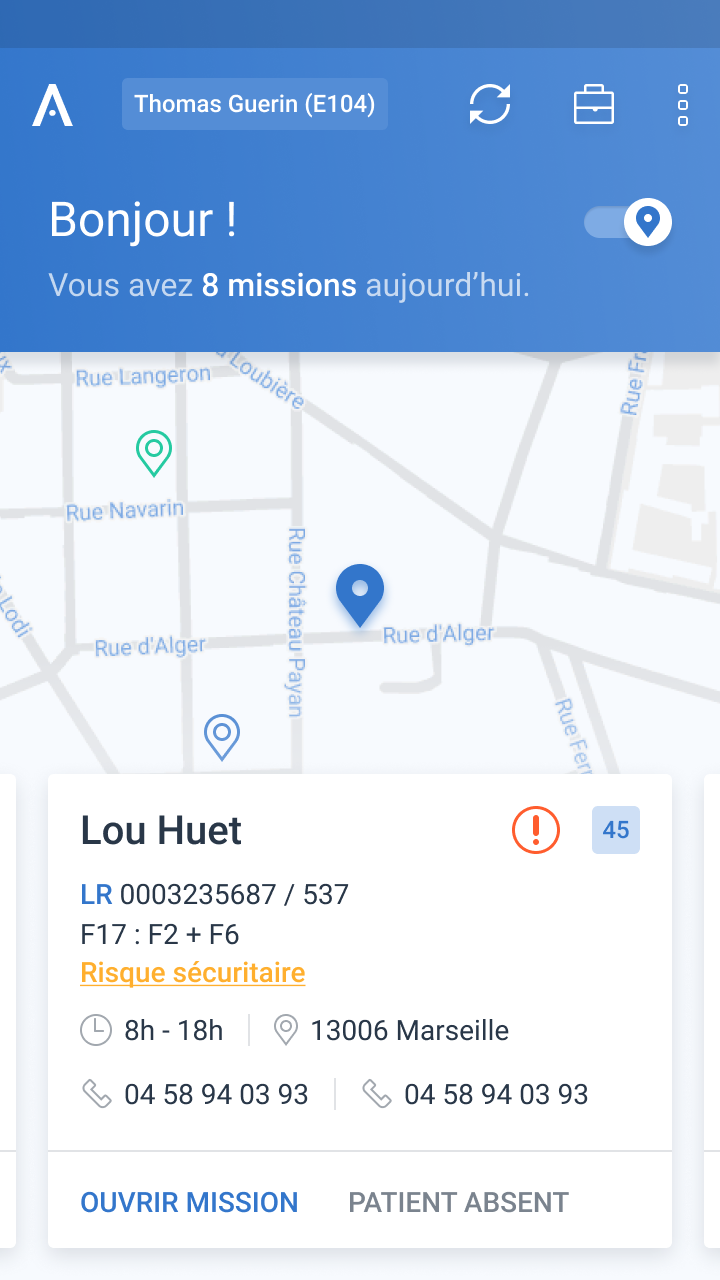The image size is (720, 1280).
Task: Open the briefcase icon
Action: tap(594, 105)
